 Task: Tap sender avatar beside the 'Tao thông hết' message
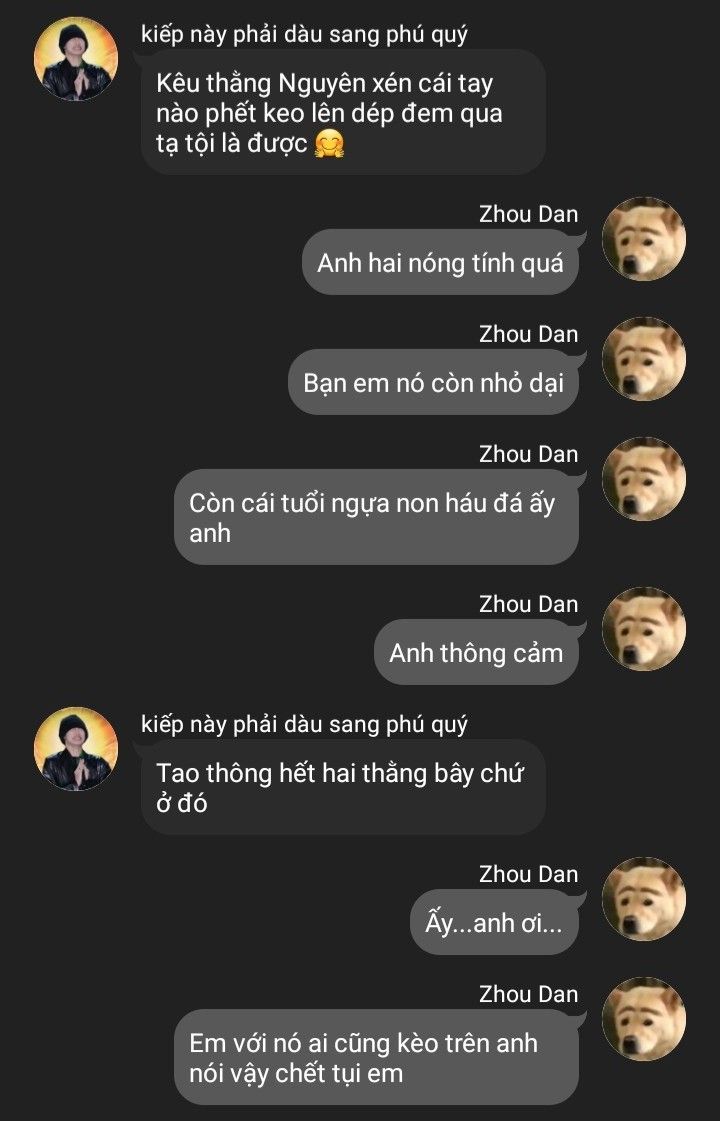click(x=76, y=748)
